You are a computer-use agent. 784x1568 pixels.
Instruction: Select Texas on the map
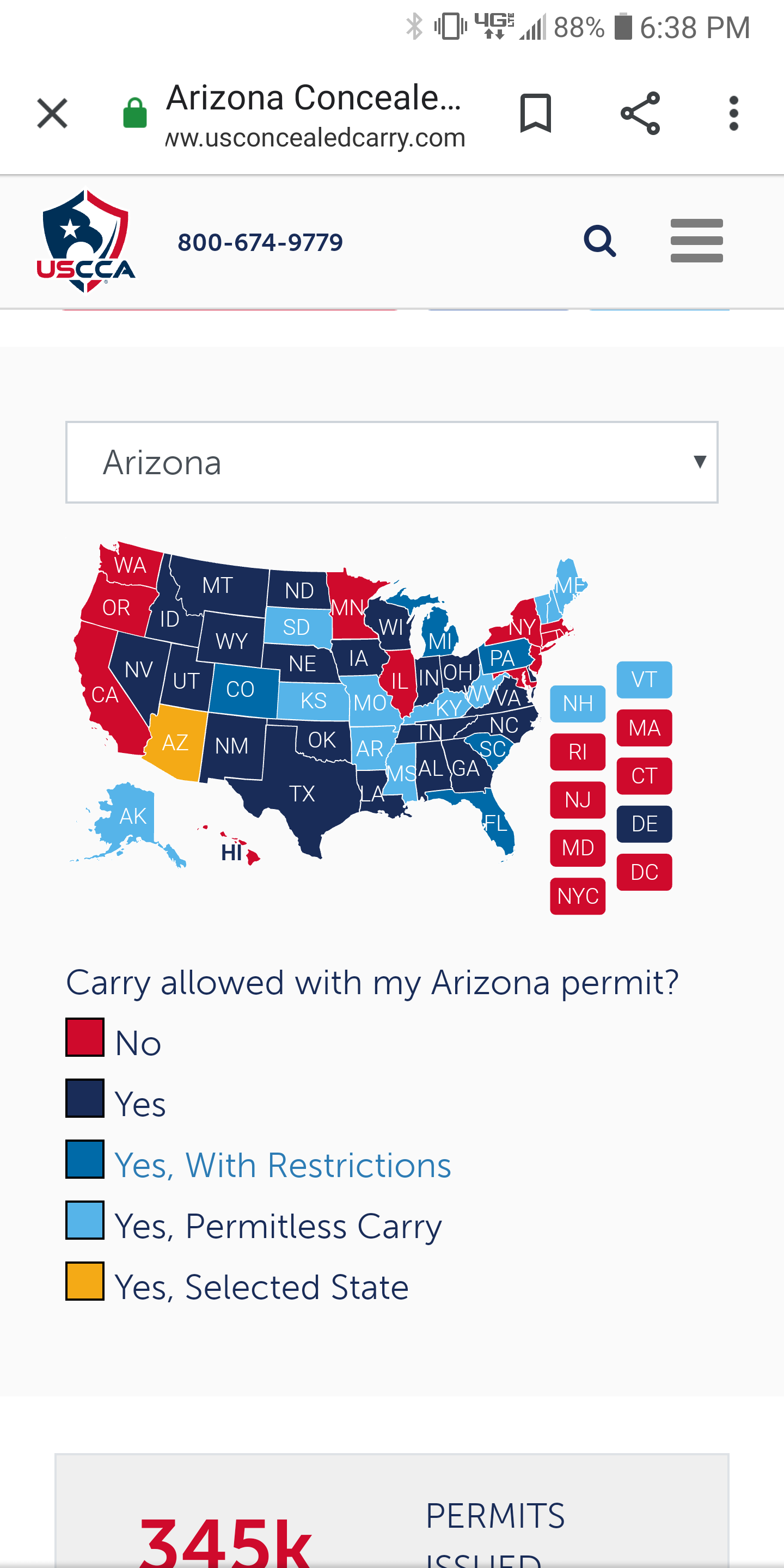pyautogui.click(x=301, y=792)
